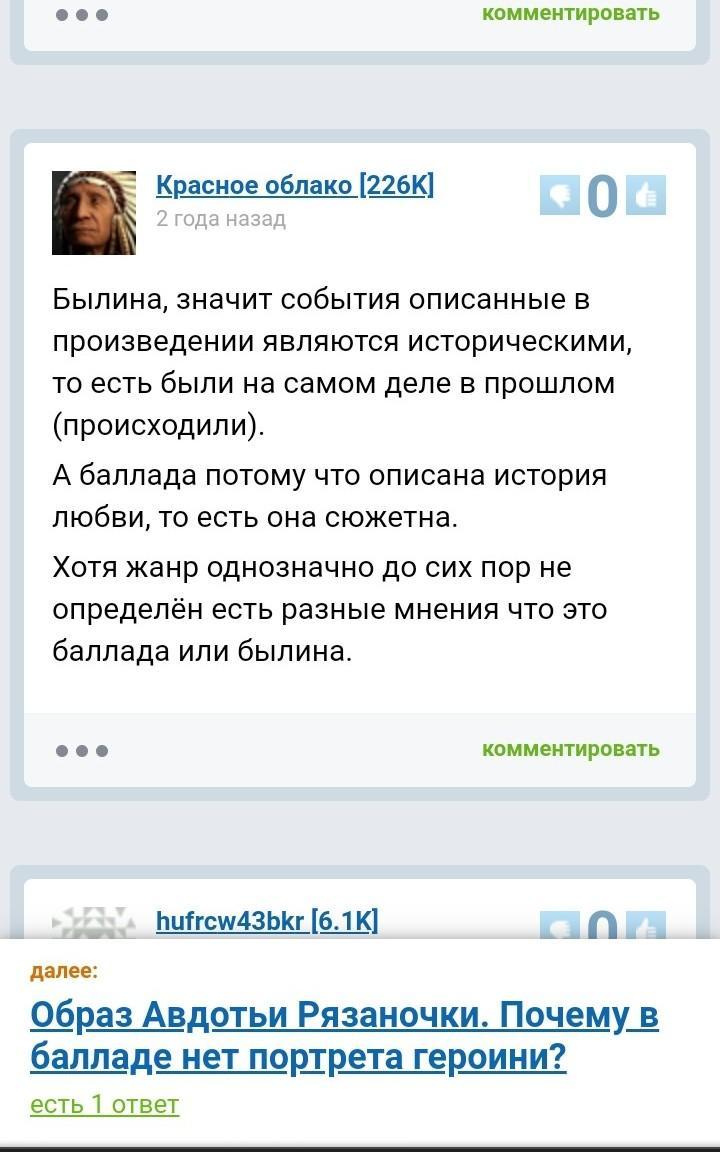Downvote Красное облако's answer
This screenshot has height=1152, width=720.
(559, 195)
